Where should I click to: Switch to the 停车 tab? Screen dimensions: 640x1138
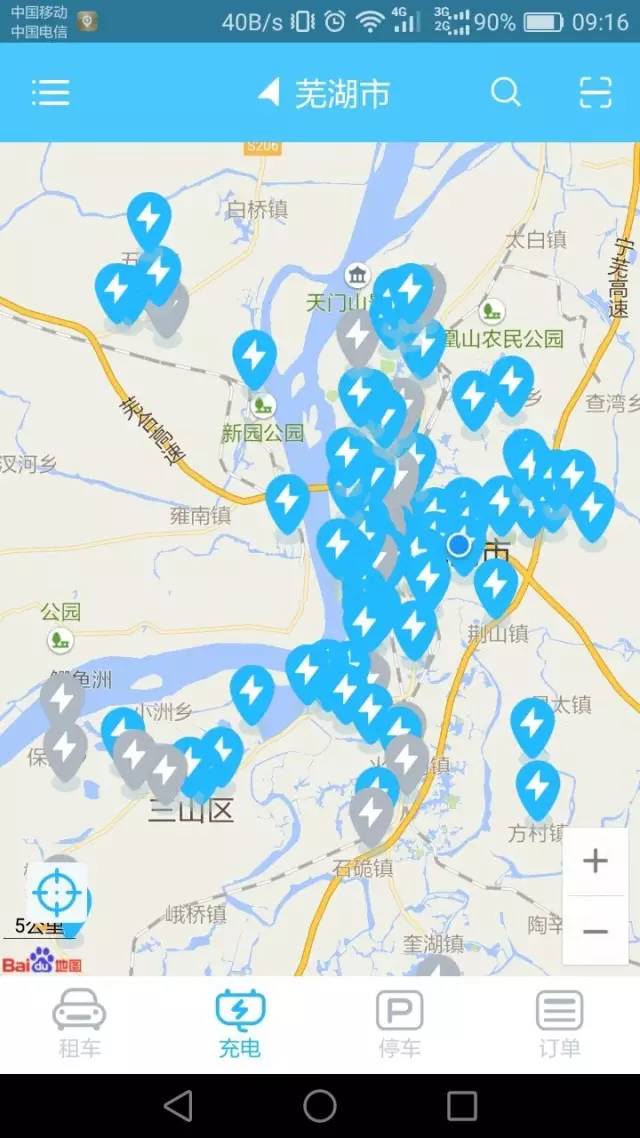click(399, 1023)
